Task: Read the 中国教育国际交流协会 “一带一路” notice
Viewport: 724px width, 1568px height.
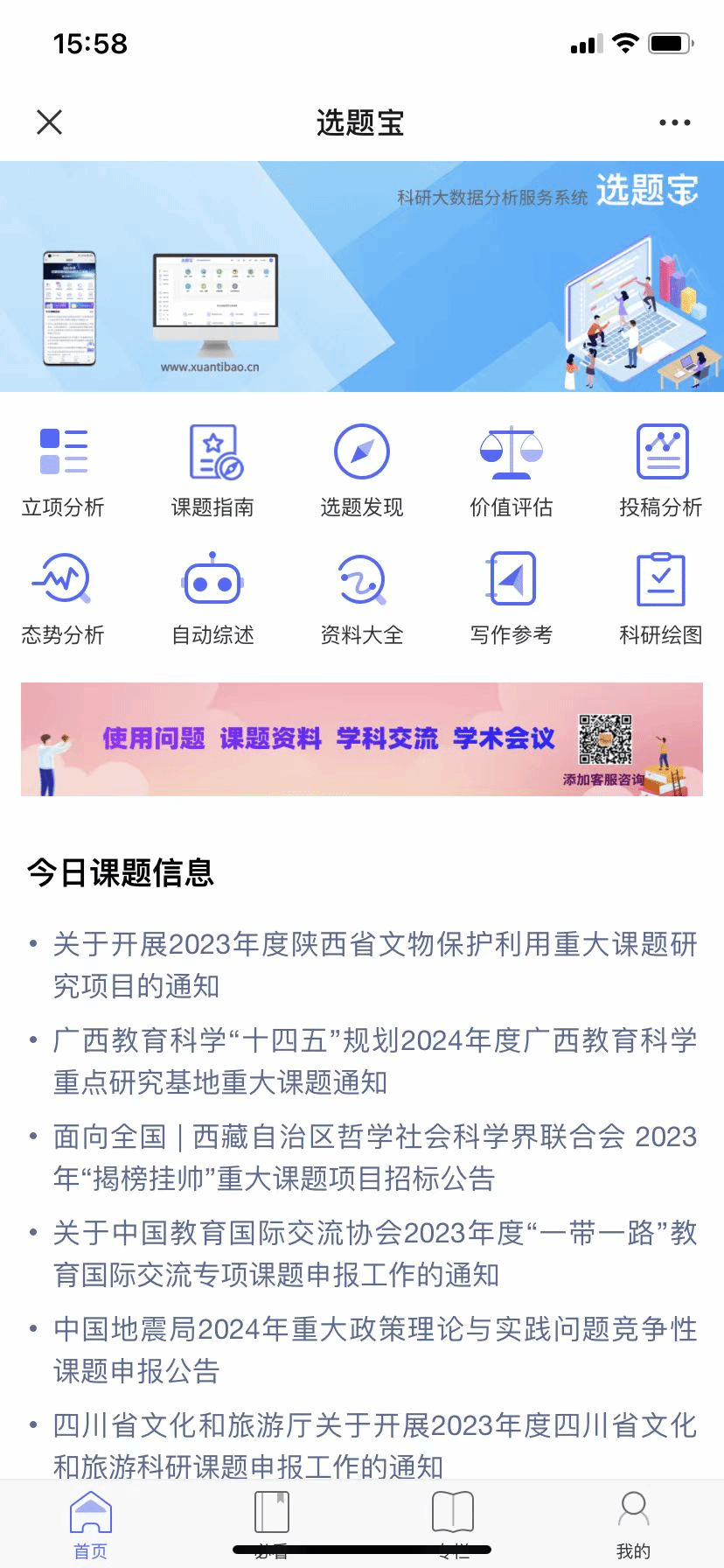Action: pos(374,1253)
